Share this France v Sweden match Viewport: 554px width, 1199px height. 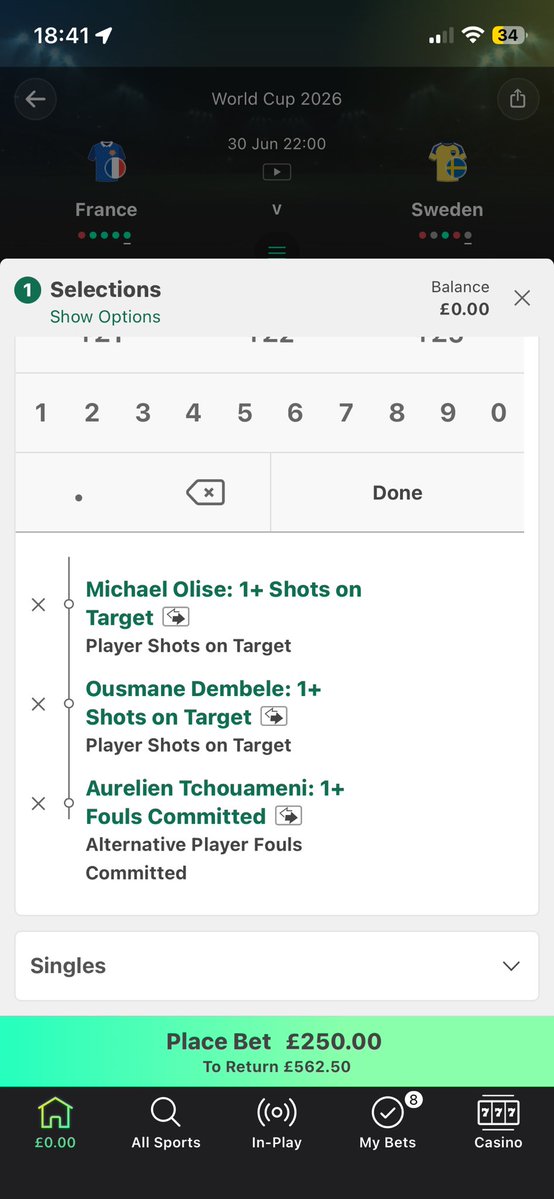[x=518, y=99]
